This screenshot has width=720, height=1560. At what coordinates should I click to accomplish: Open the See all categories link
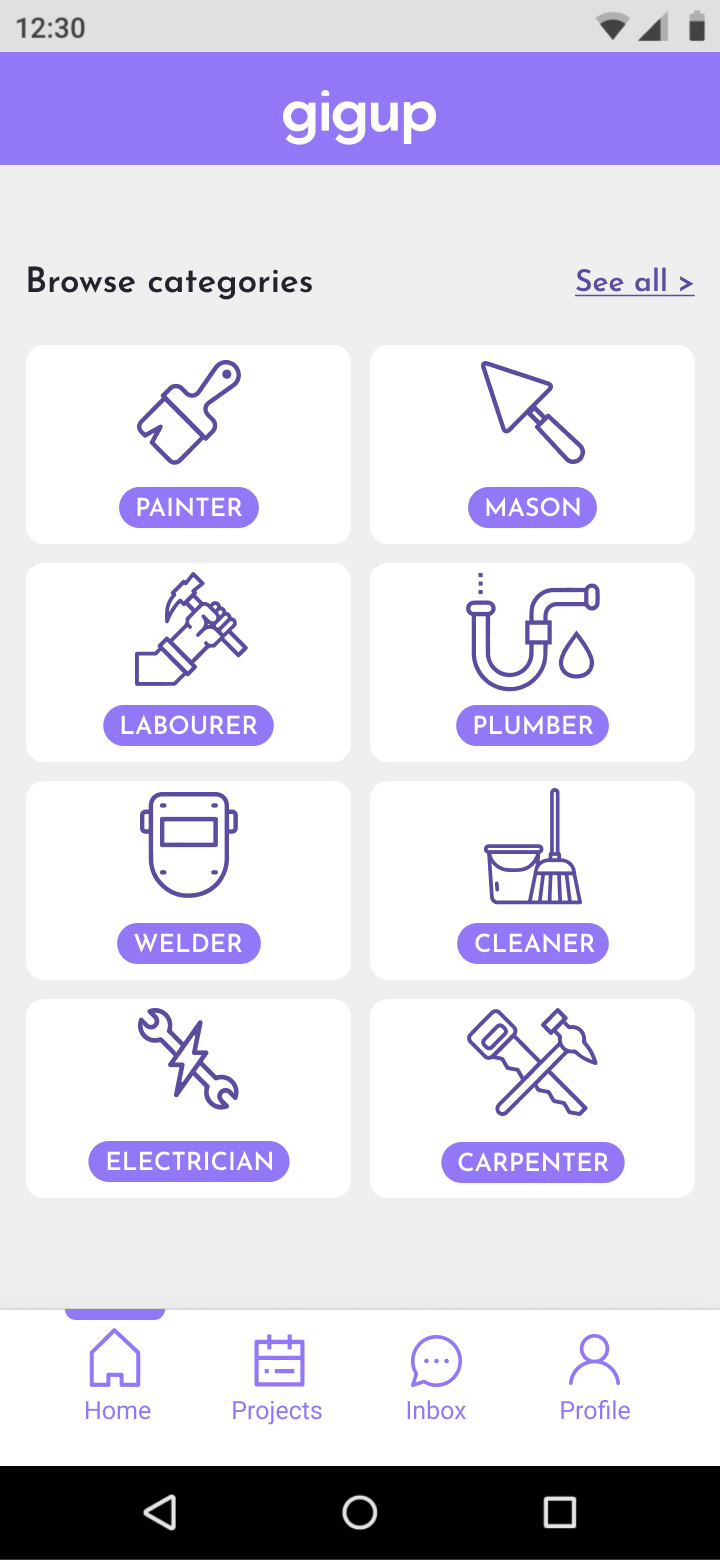(634, 281)
